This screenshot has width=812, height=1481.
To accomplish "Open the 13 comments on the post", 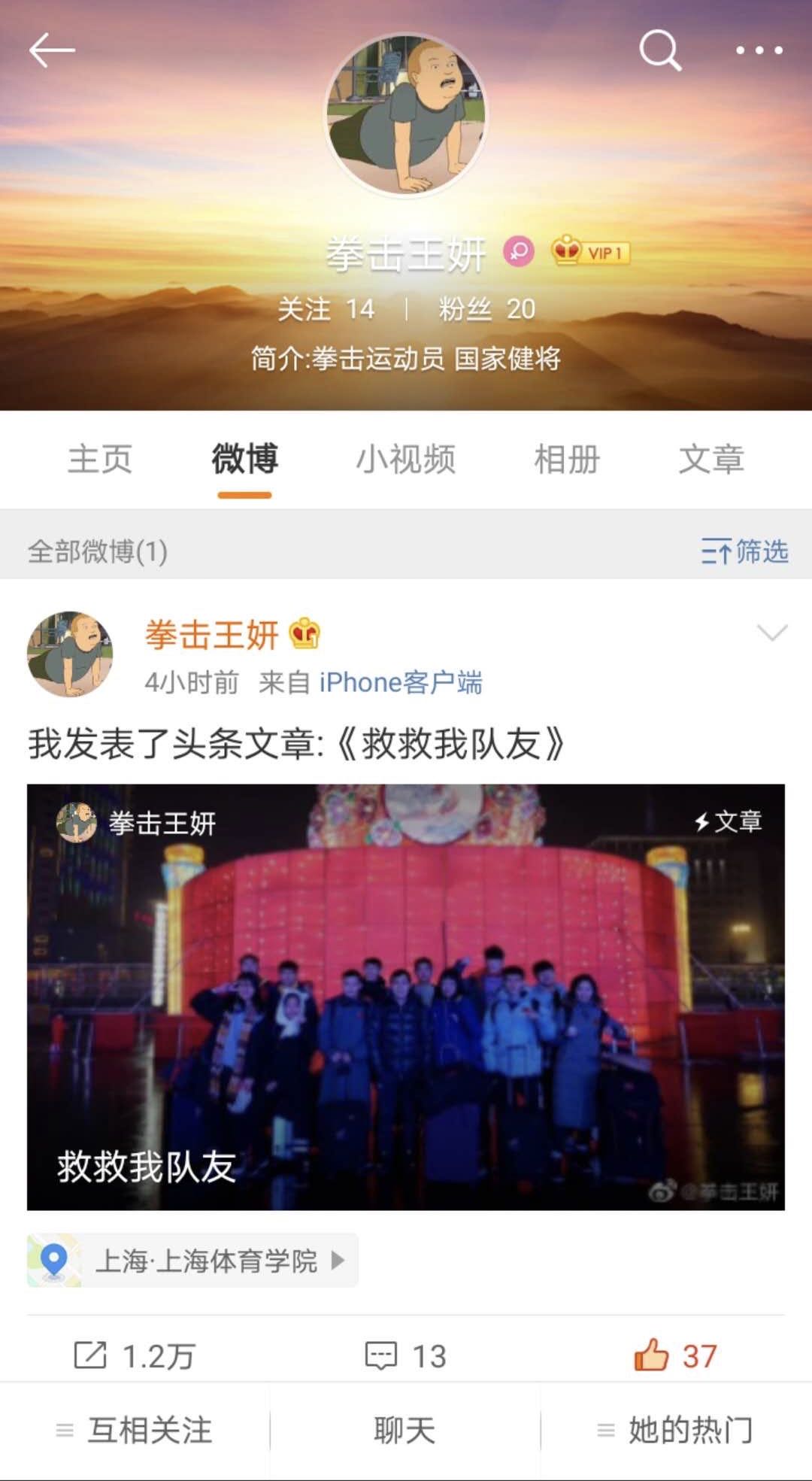I will [x=406, y=1356].
